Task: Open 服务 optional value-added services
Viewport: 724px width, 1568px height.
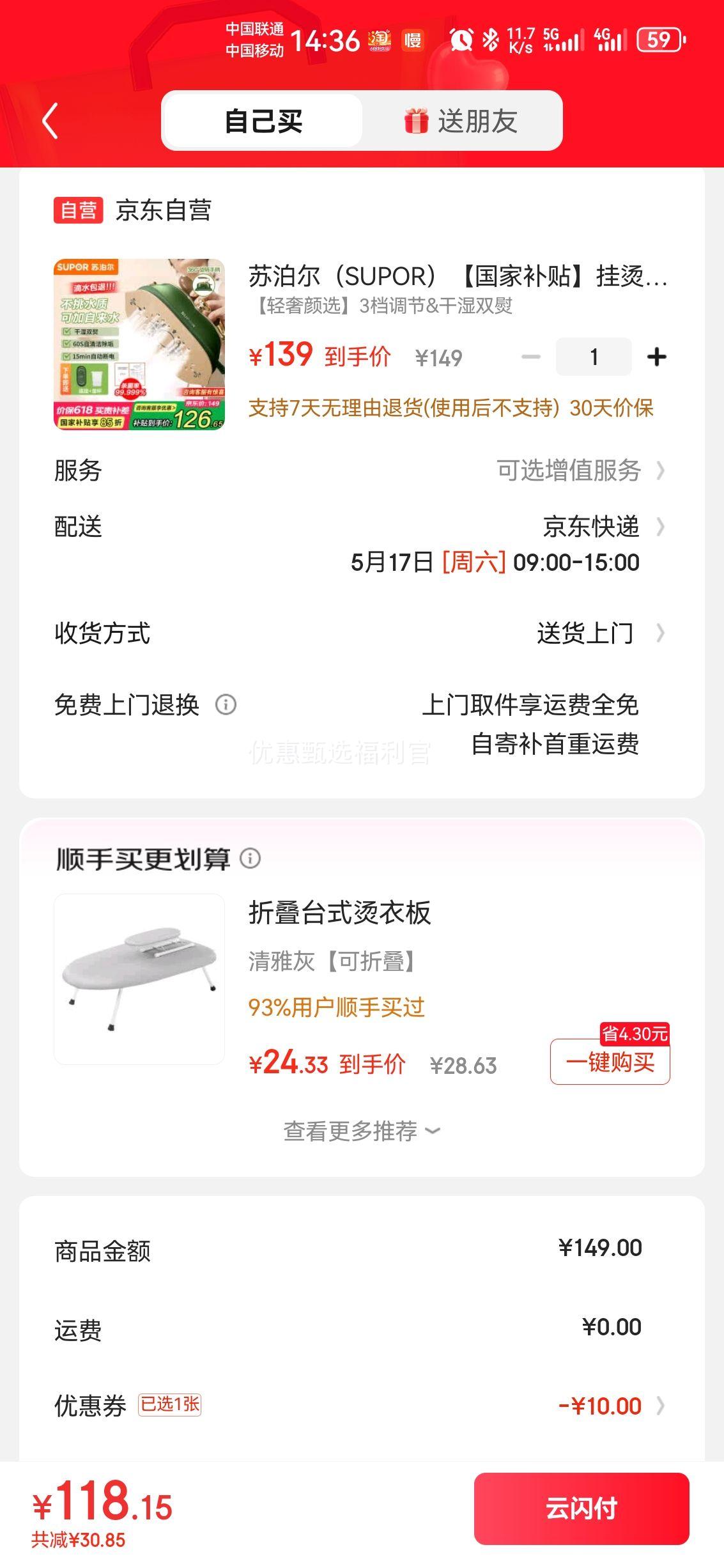Action: (580, 470)
